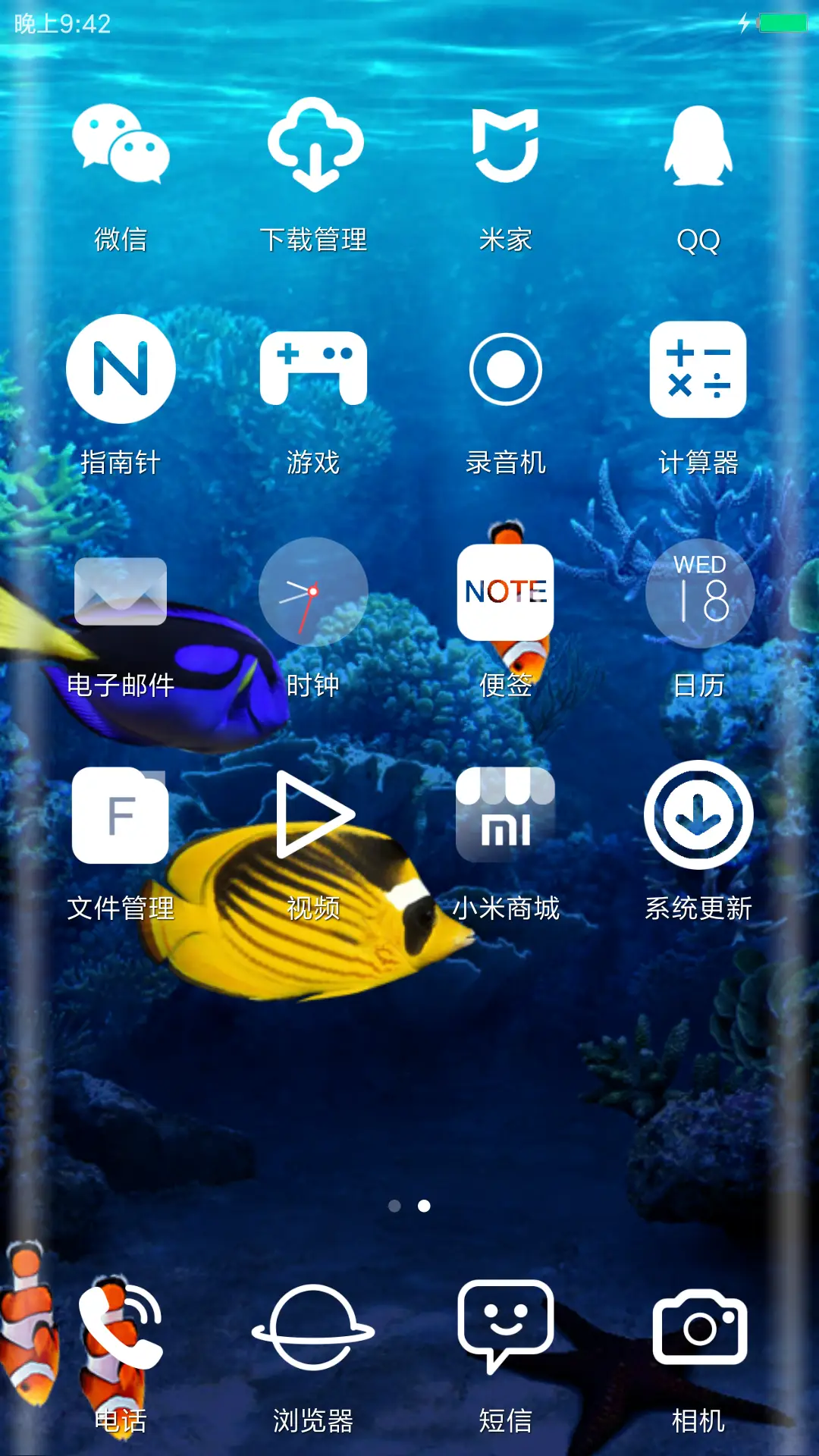The width and height of the screenshot is (819, 1456).
Task: View the Calendar showing WED 18
Action: [698, 593]
